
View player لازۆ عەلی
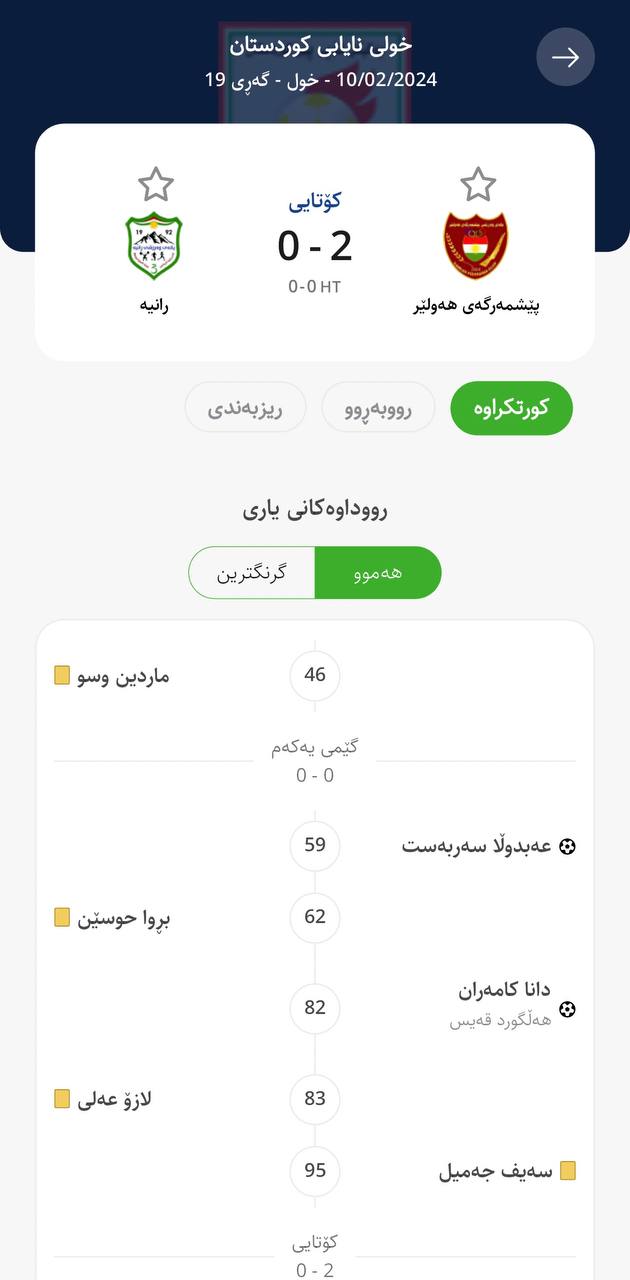click(115, 1099)
